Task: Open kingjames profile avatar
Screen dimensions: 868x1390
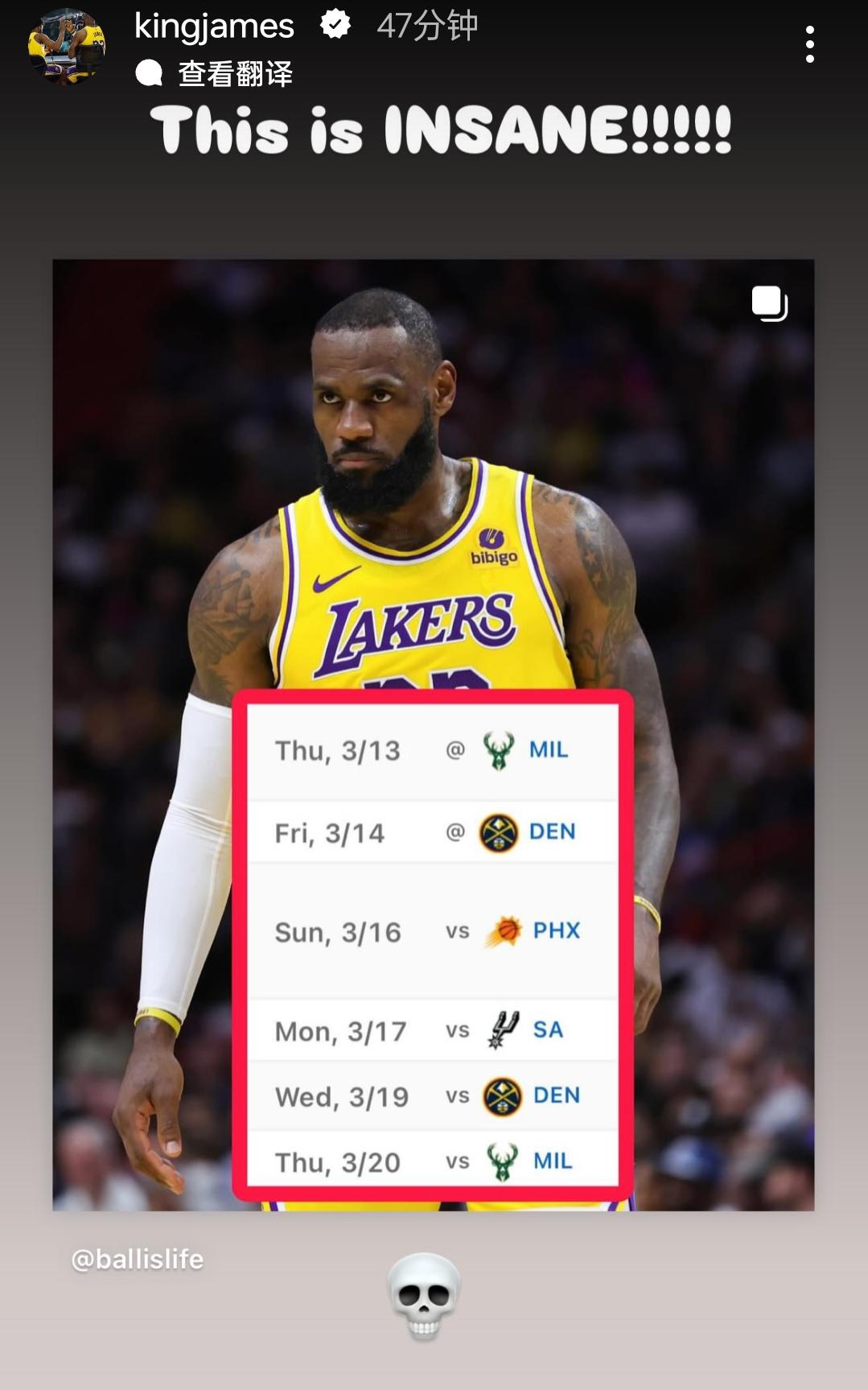Action: pos(67,47)
